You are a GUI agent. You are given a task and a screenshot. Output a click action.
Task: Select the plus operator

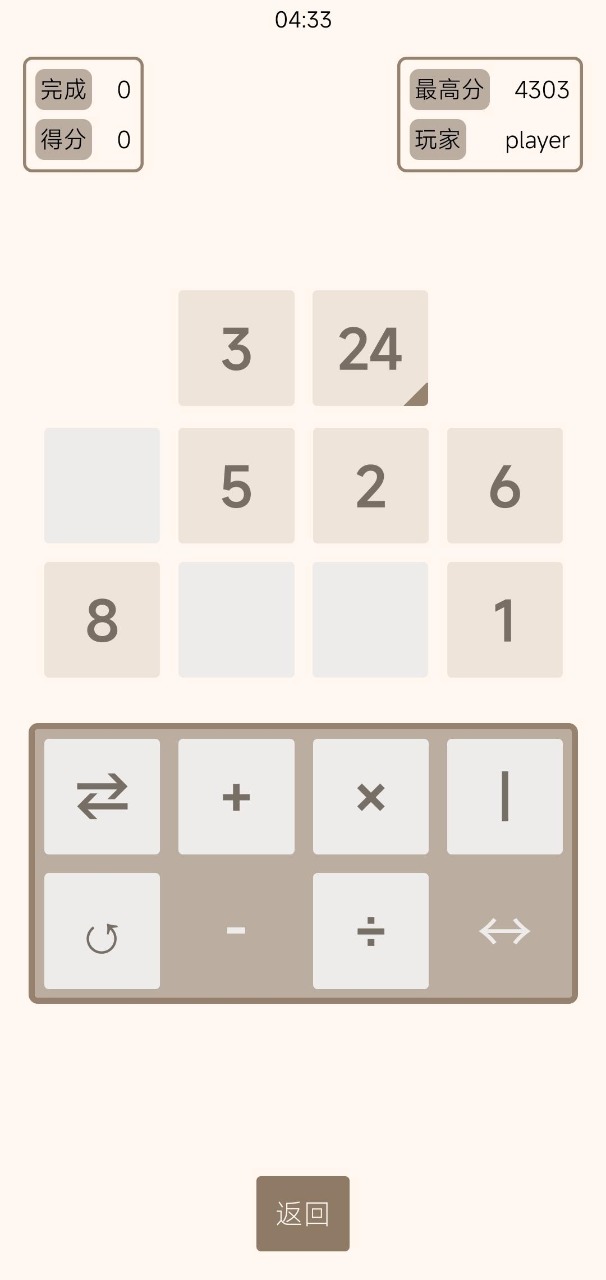[x=236, y=797]
